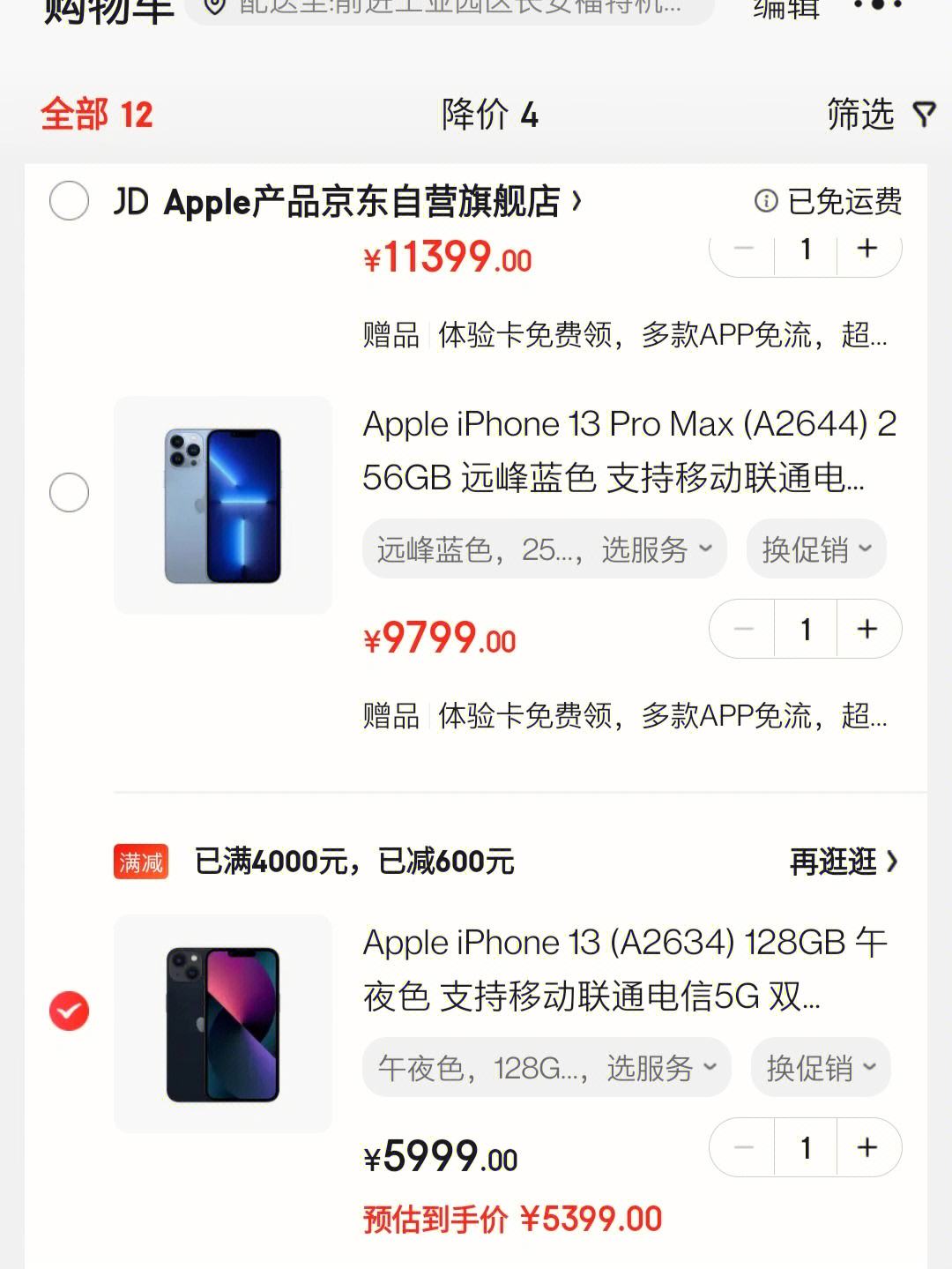Increase iPhone 13 Pro Max quantity
The height and width of the screenshot is (1269, 952).
(x=868, y=629)
